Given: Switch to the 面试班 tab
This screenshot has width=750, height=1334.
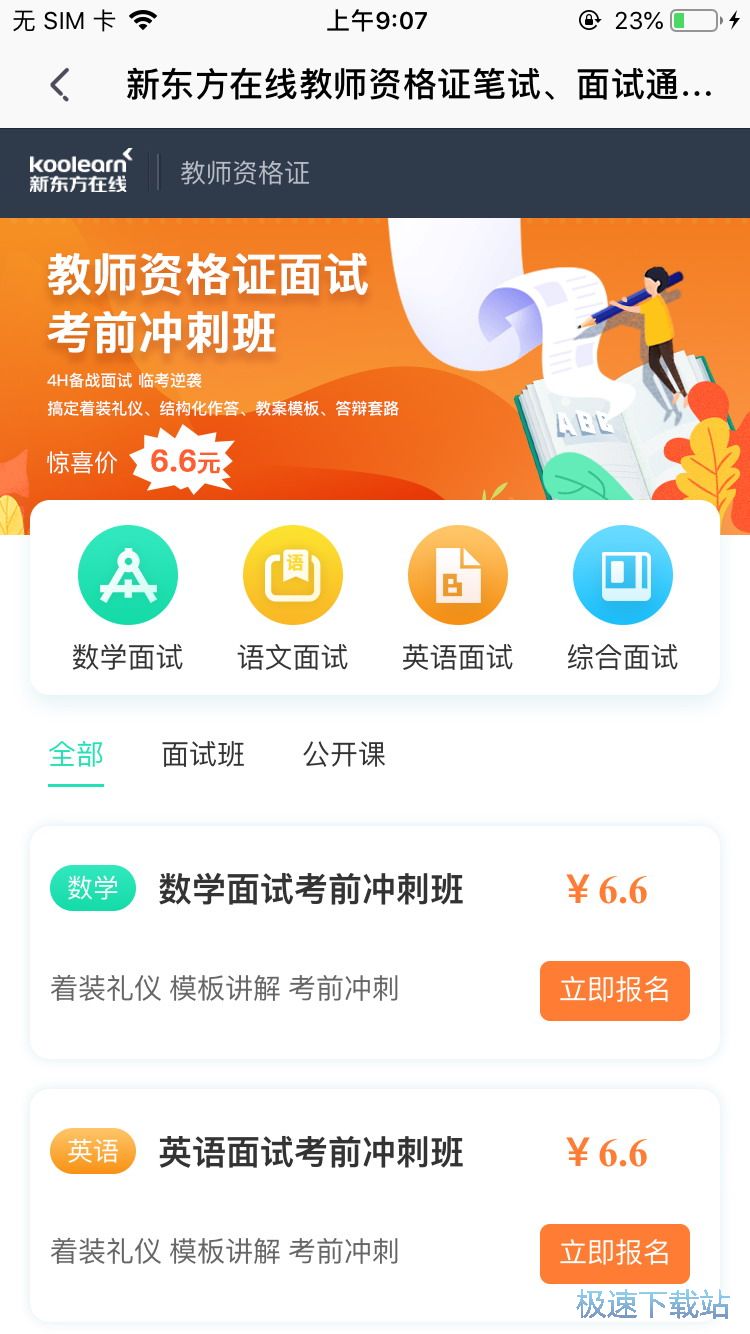Looking at the screenshot, I should click(x=203, y=755).
